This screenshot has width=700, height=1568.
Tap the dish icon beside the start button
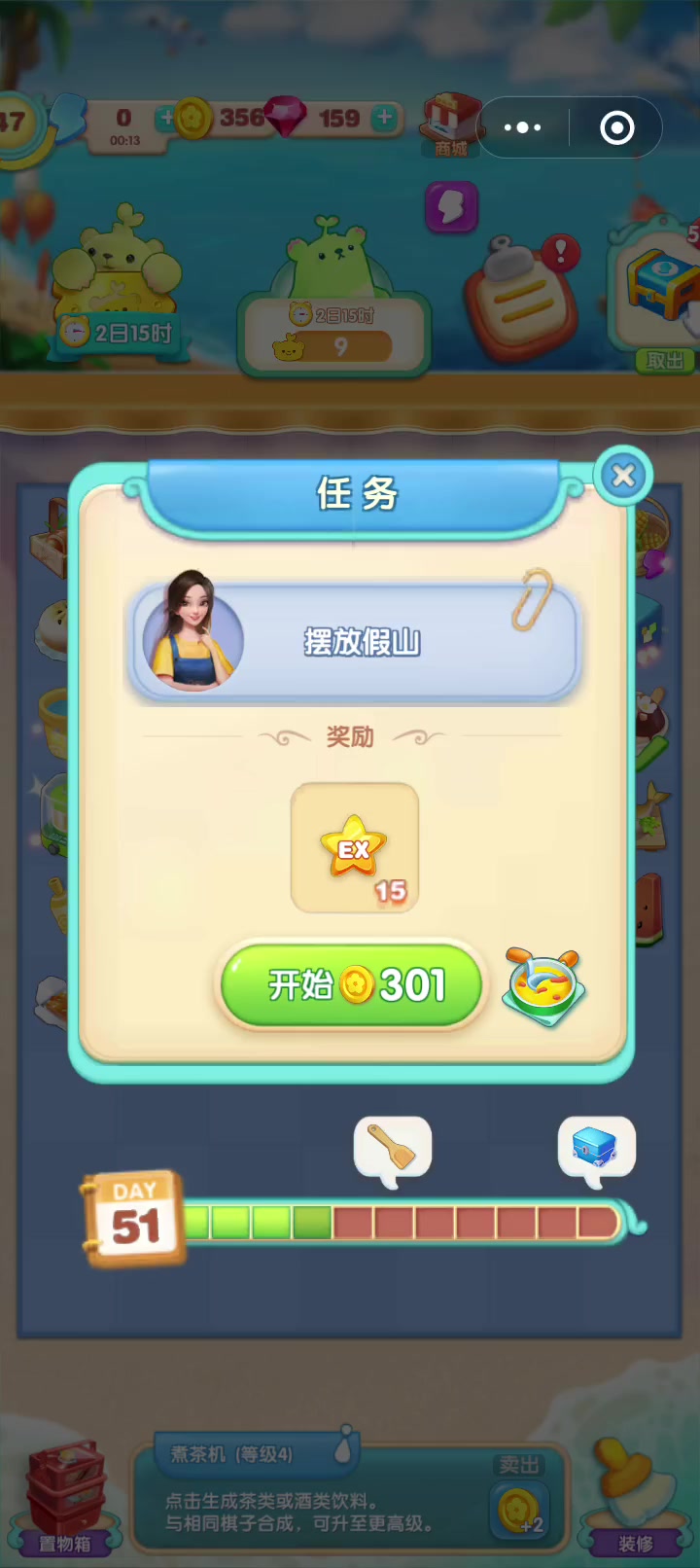click(x=544, y=986)
